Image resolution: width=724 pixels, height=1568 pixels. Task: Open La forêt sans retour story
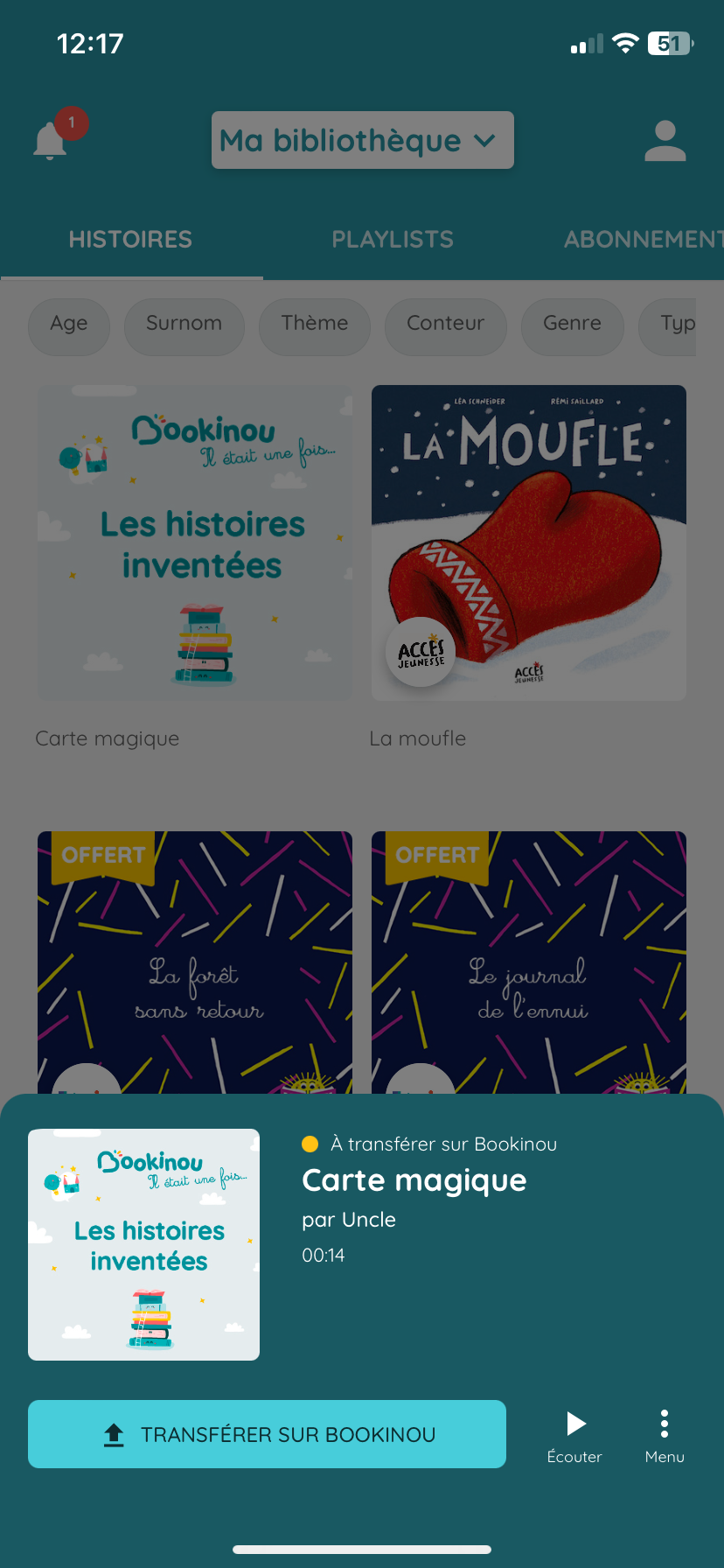click(195, 962)
